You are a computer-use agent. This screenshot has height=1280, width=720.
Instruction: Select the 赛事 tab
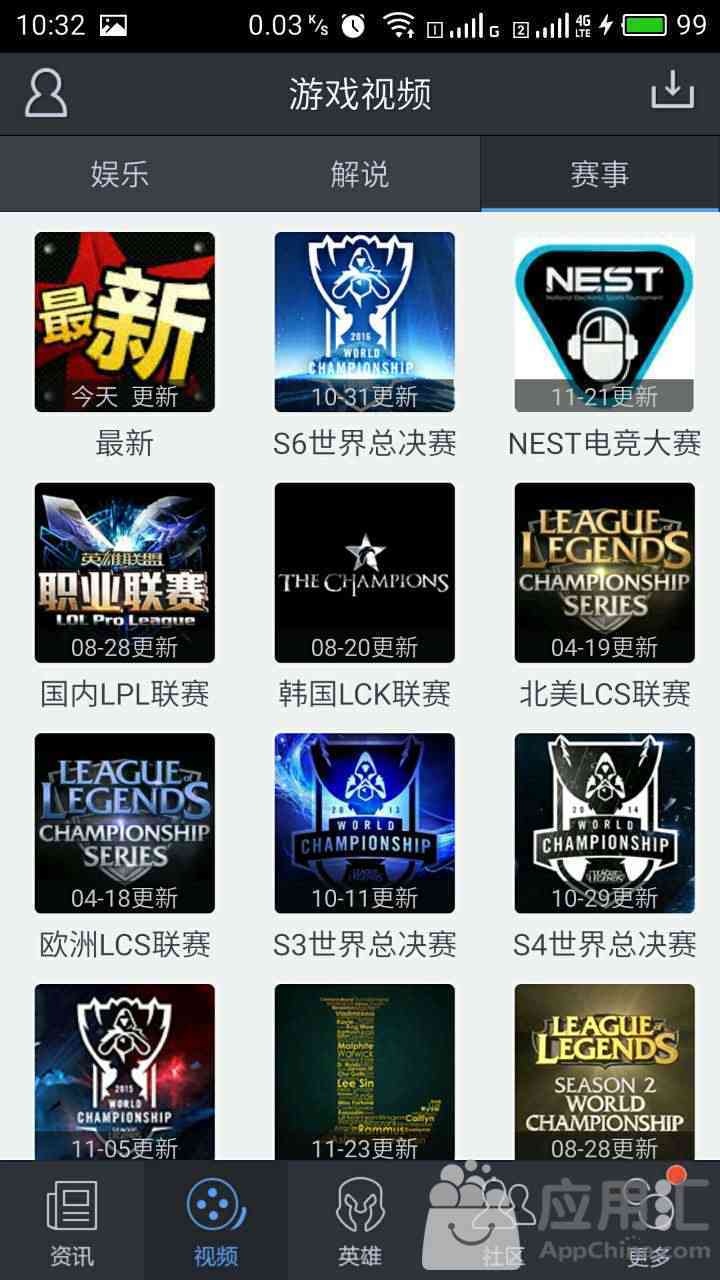point(600,174)
